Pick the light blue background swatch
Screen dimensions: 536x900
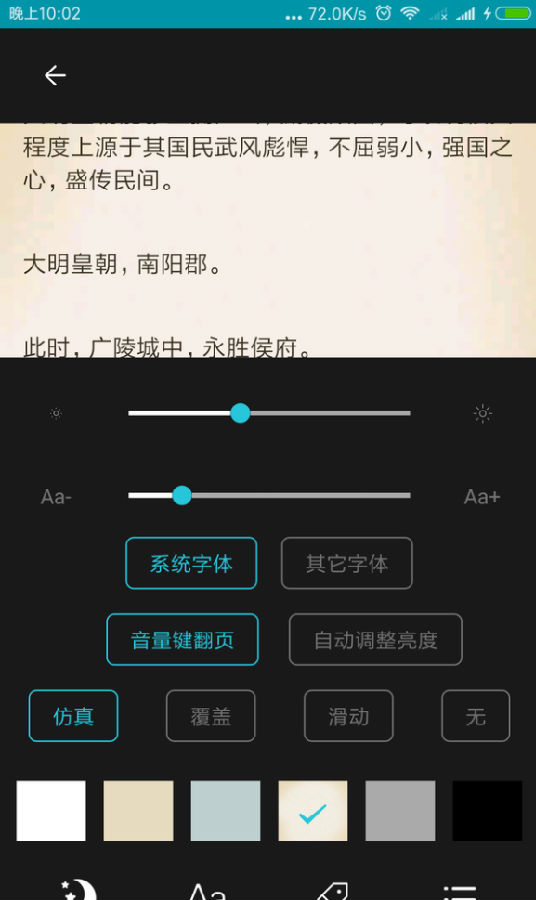(x=226, y=810)
